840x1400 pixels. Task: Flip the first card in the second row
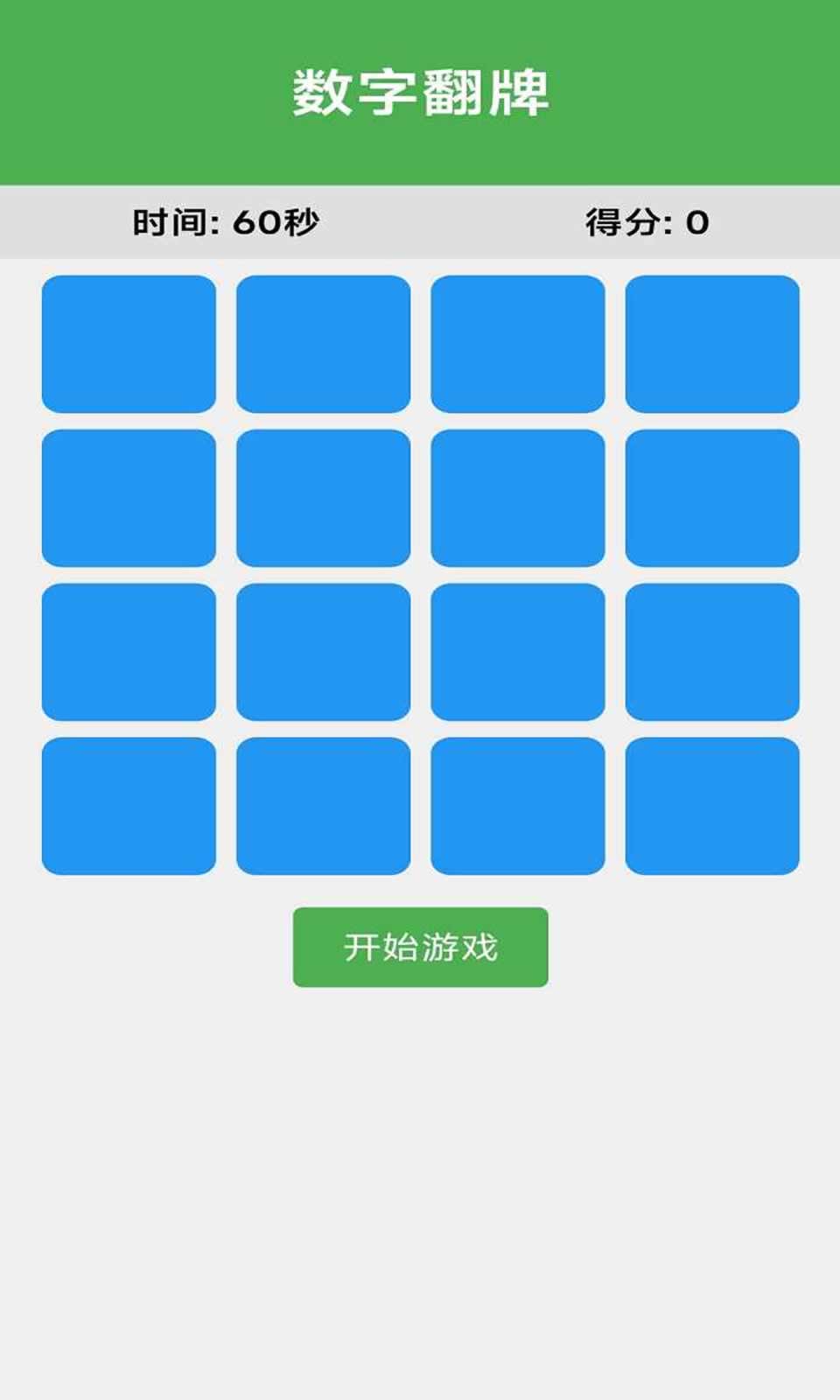(x=131, y=497)
